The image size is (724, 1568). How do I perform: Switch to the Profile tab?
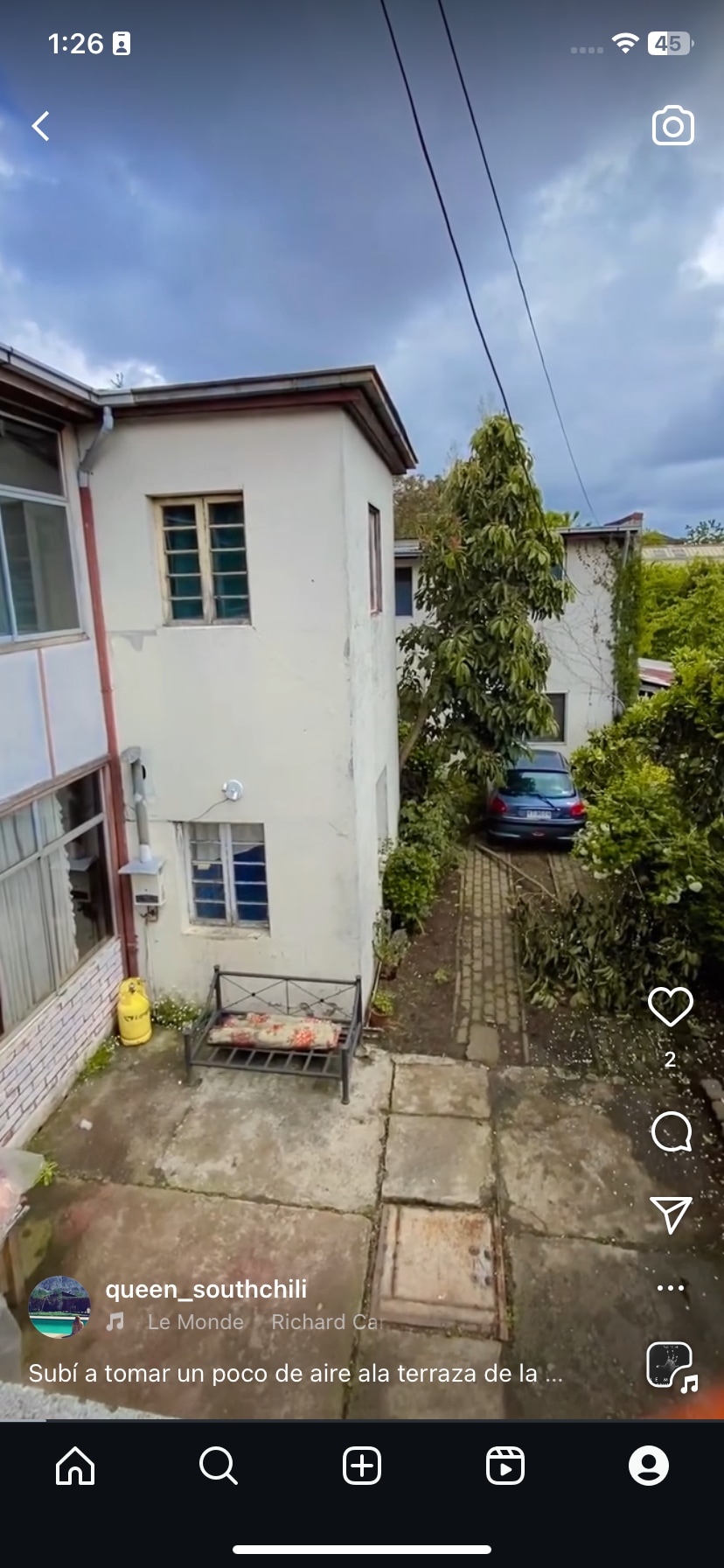(x=649, y=1465)
